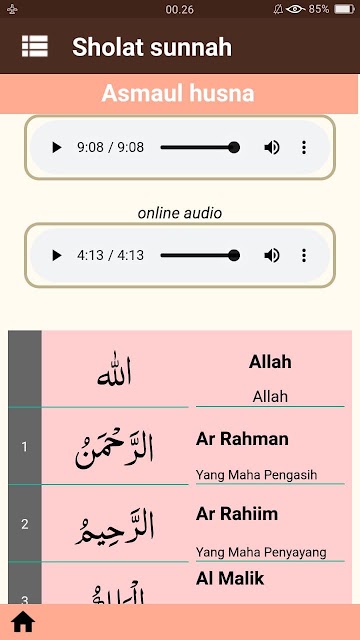This screenshot has height=640, width=360.
Task: Open the list menu in app bar
Action: click(x=35, y=46)
